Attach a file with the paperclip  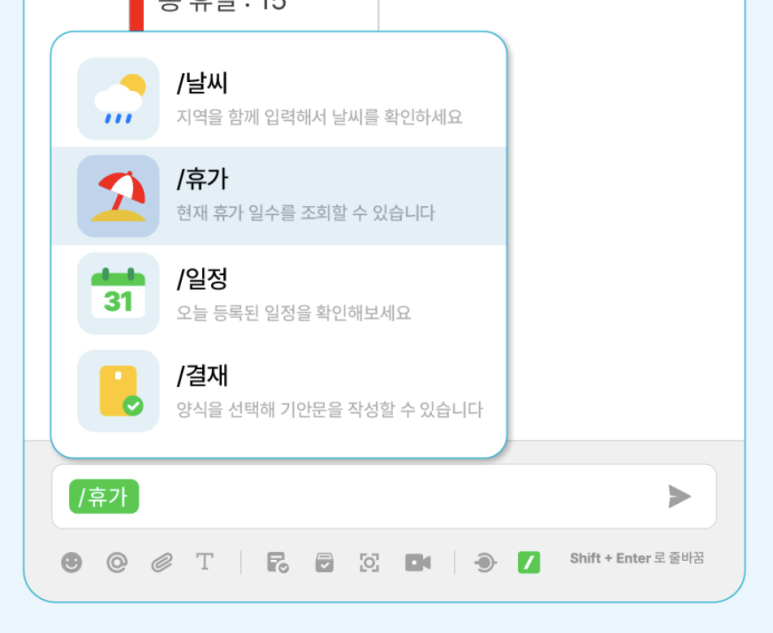[x=161, y=563]
